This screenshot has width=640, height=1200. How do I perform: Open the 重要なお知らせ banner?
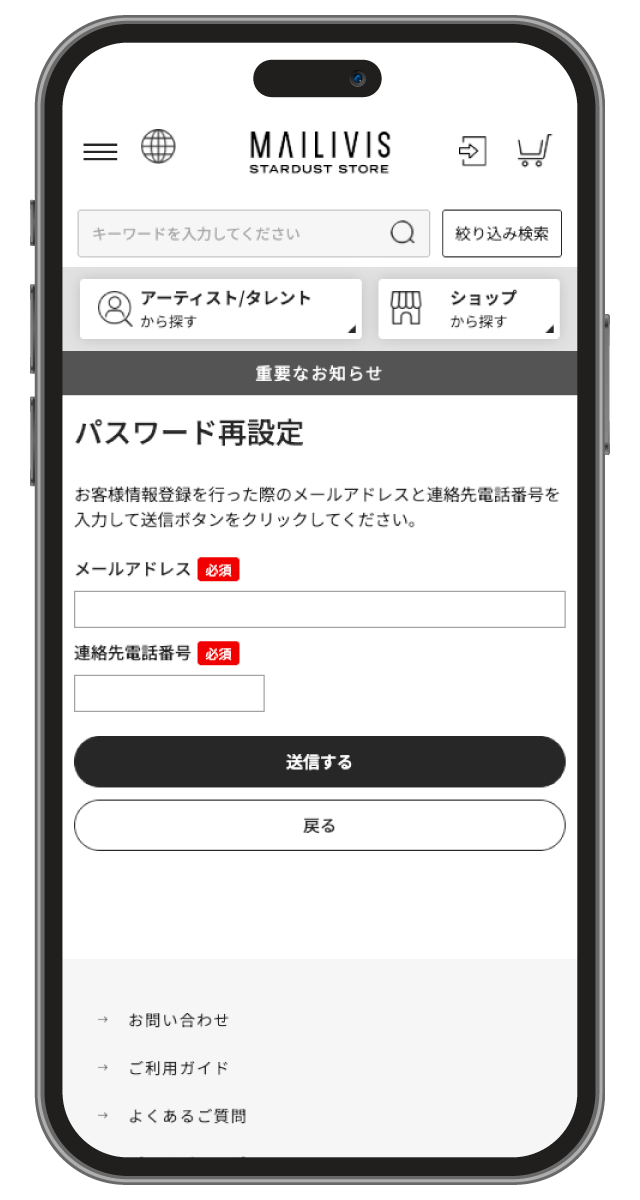pyautogui.click(x=319, y=374)
